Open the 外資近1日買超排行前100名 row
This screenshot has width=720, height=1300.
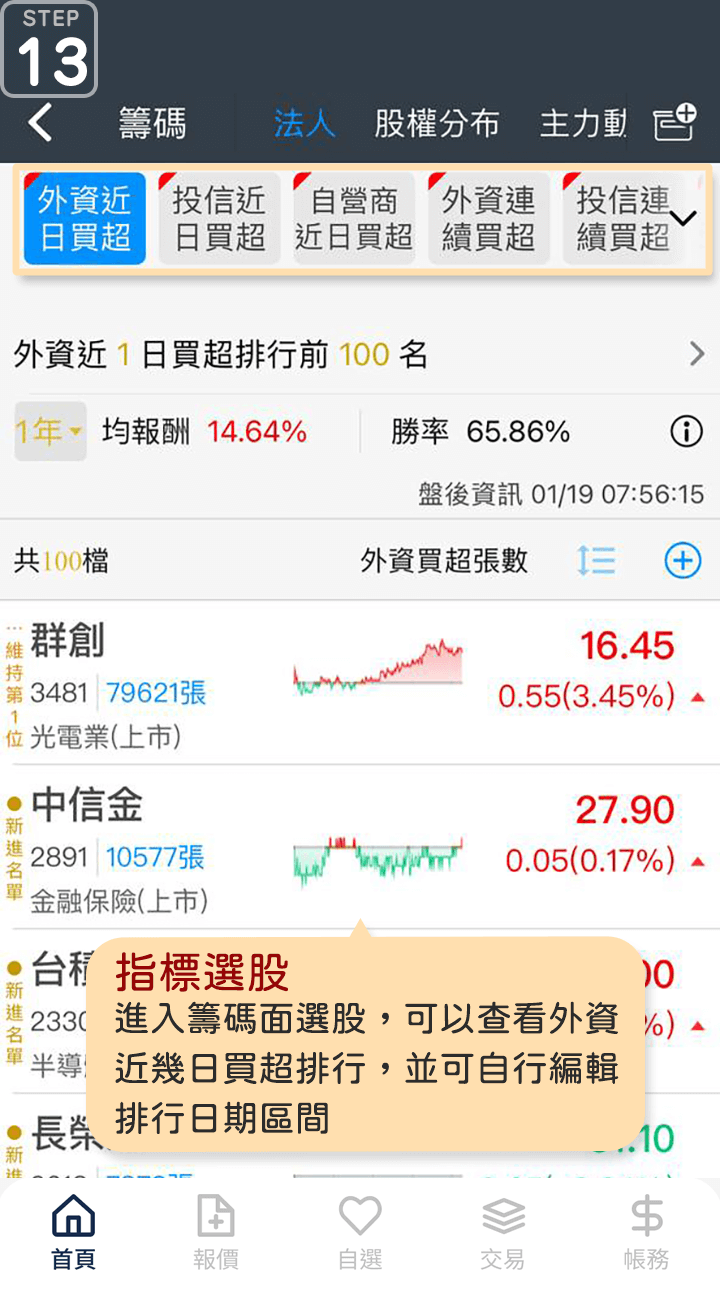(360, 354)
